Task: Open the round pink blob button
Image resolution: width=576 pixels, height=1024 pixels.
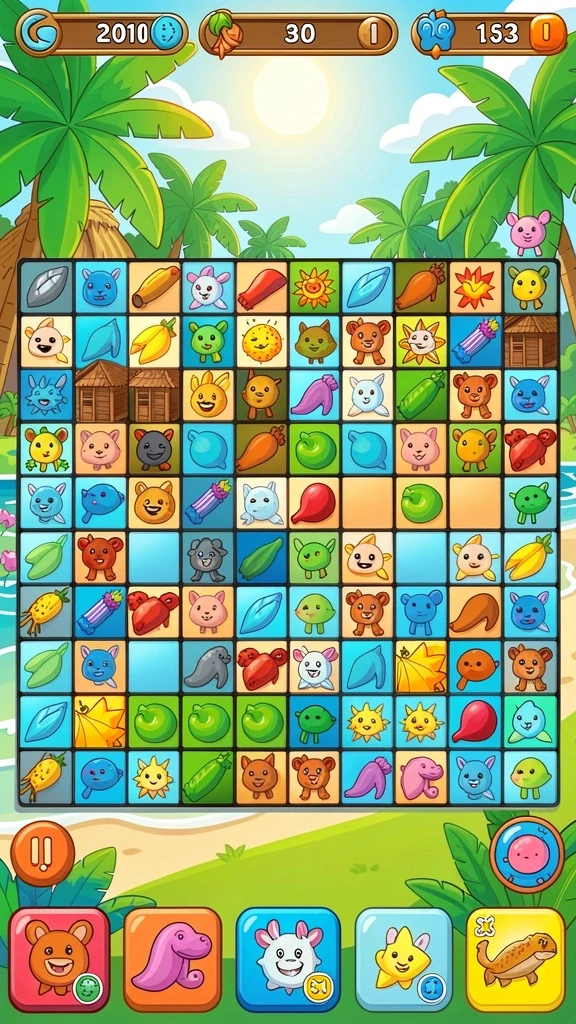Action: pyautogui.click(x=526, y=854)
